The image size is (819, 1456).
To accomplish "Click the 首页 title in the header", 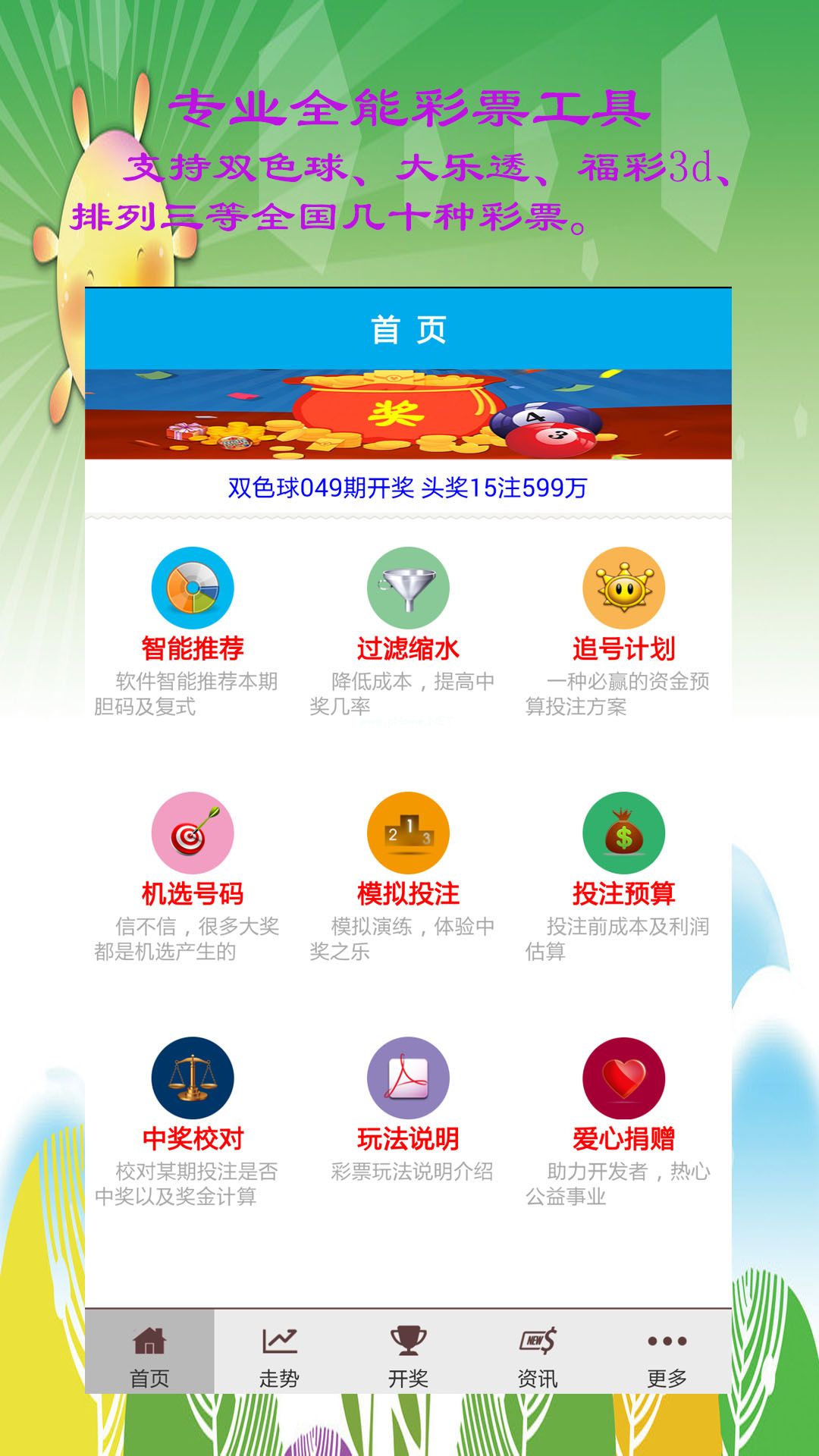I will [x=409, y=326].
